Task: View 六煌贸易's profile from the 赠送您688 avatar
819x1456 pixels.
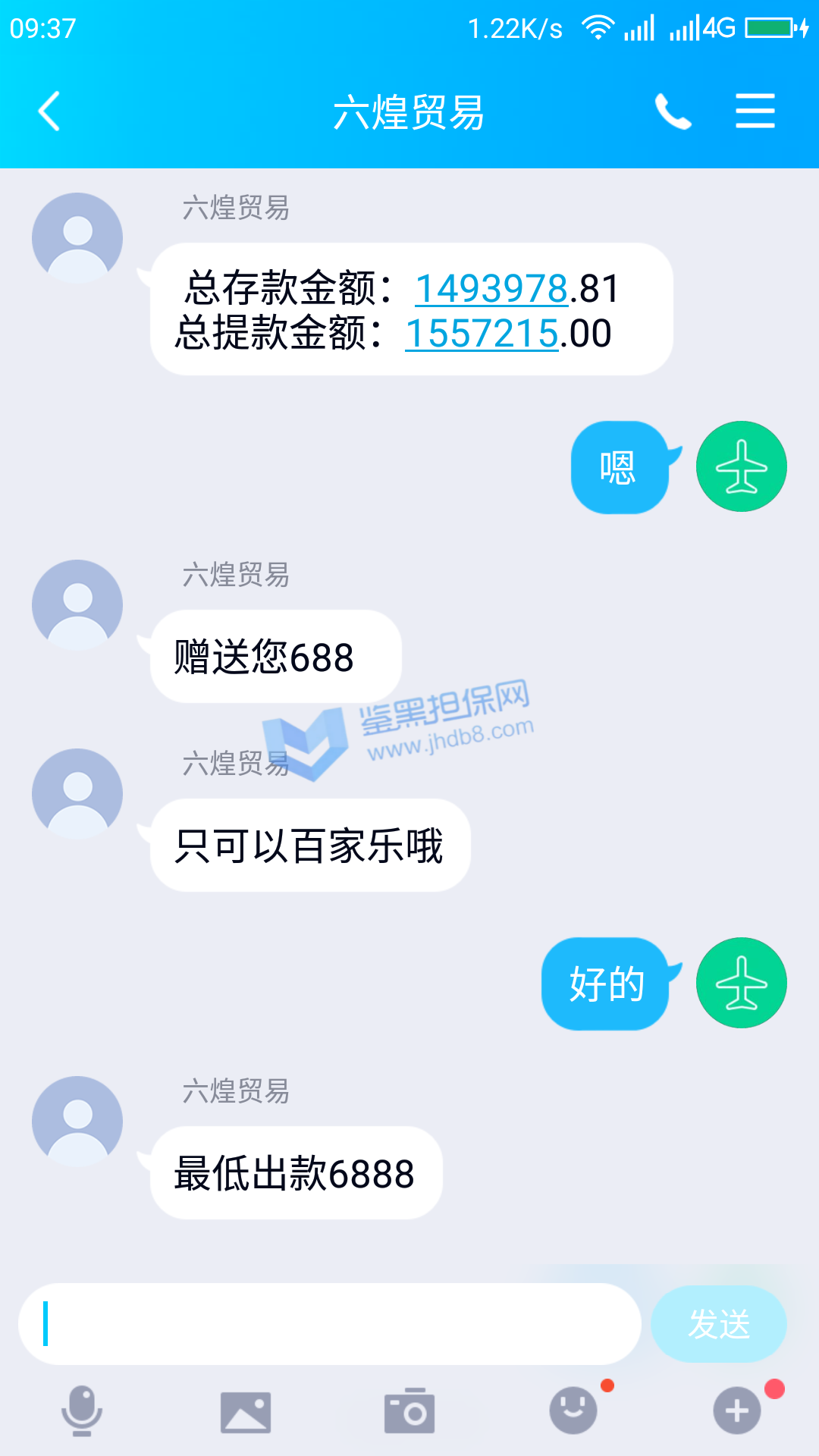Action: click(x=77, y=605)
